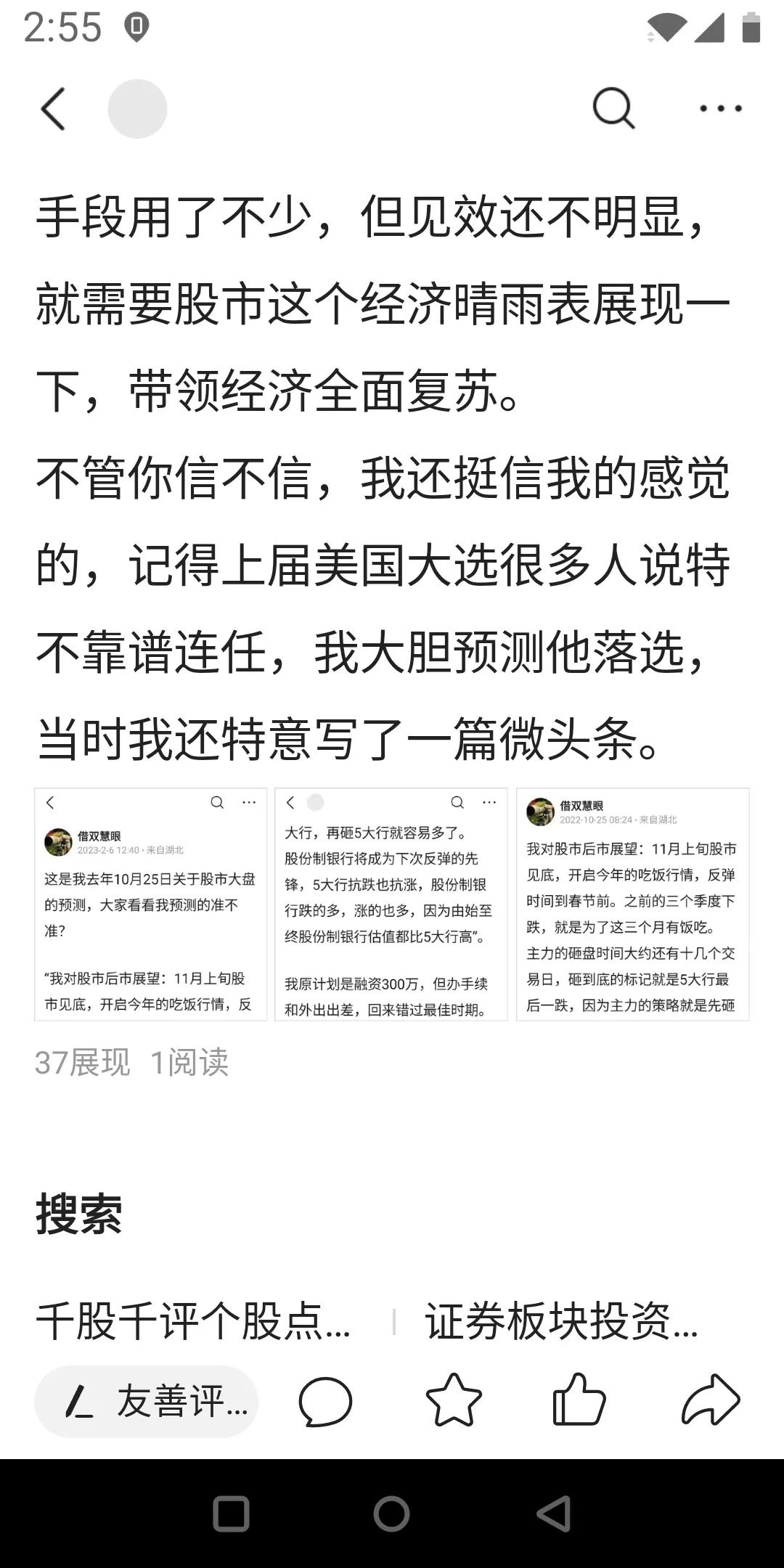
Task: Open the third attached image dated 2022-10-25
Action: click(x=632, y=905)
